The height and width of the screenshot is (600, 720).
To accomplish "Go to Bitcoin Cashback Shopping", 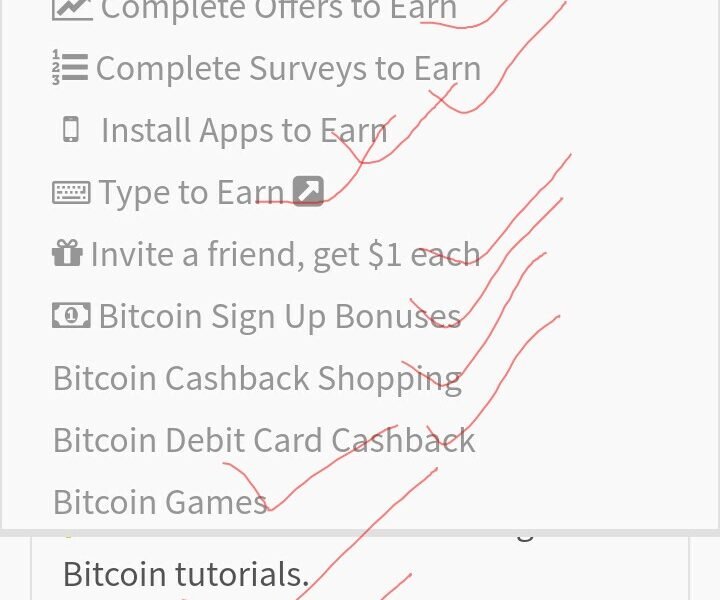I will pos(257,378).
